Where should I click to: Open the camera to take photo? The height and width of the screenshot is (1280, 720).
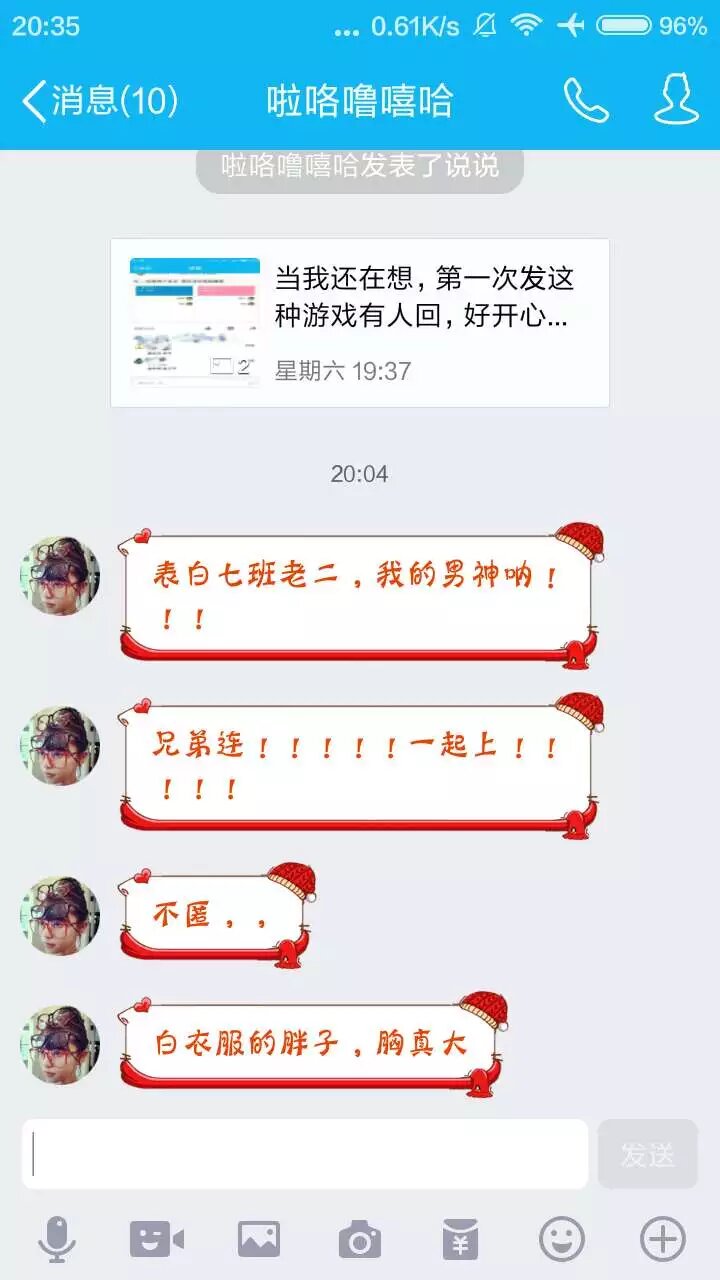[x=359, y=1240]
